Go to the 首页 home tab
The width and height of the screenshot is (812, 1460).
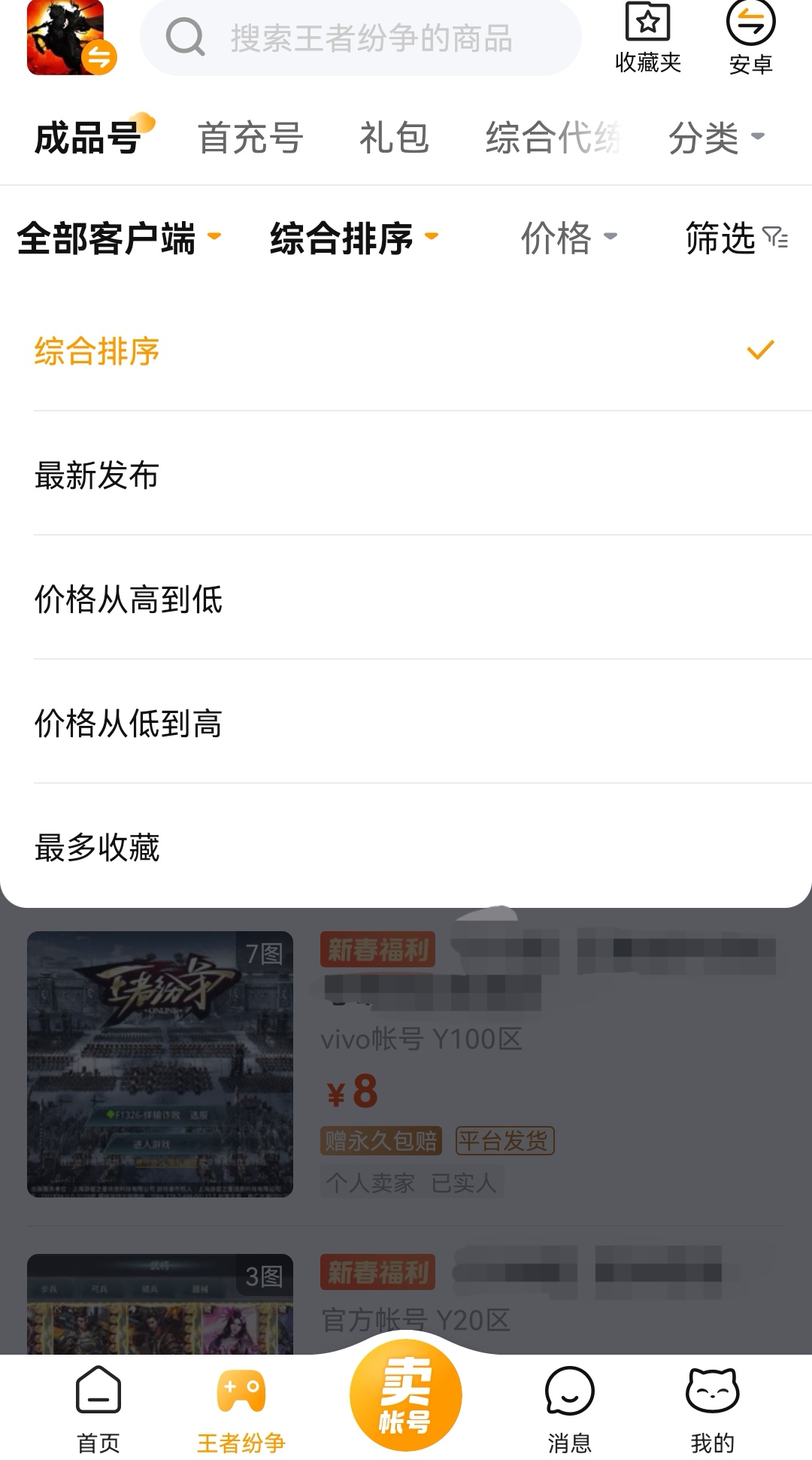[x=98, y=1408]
